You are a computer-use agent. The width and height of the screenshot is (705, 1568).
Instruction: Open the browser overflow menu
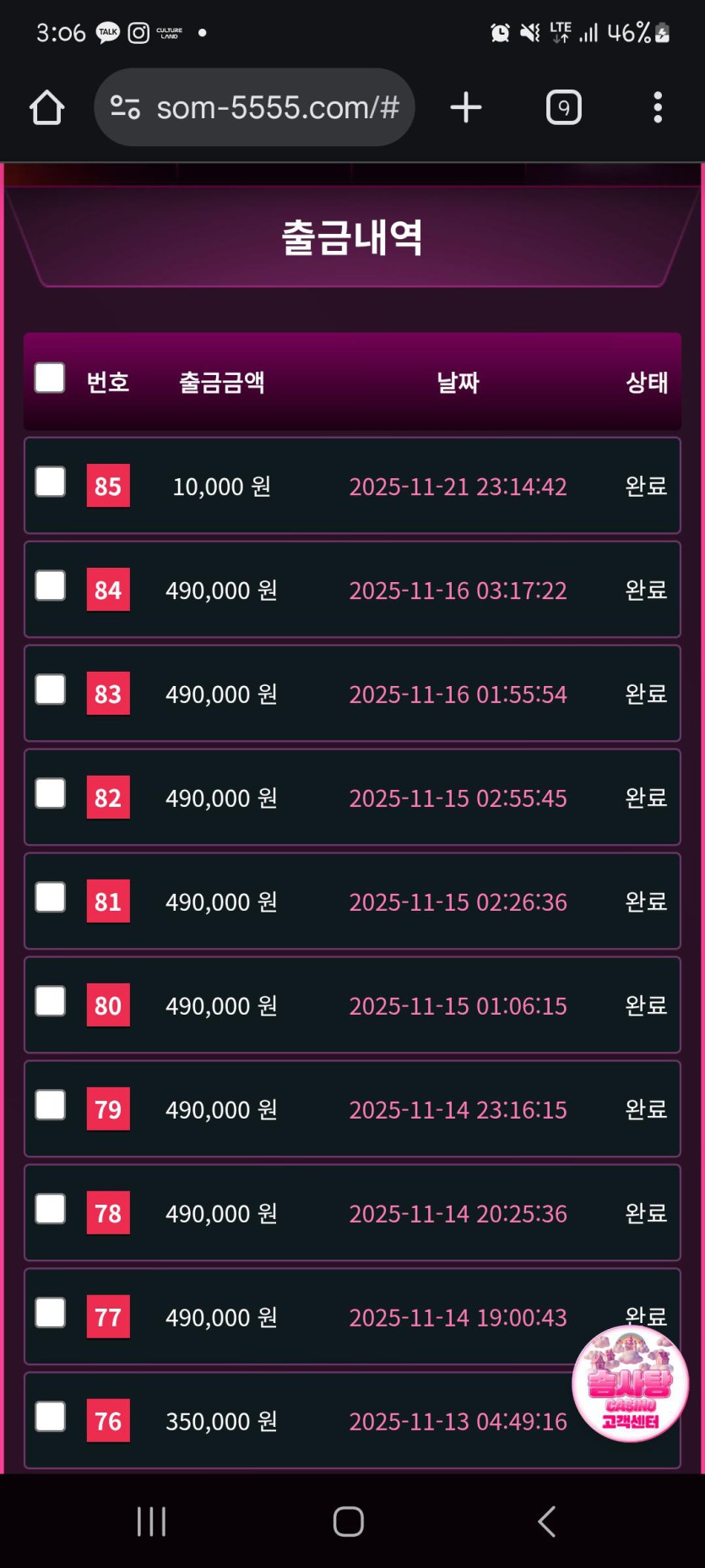click(658, 108)
